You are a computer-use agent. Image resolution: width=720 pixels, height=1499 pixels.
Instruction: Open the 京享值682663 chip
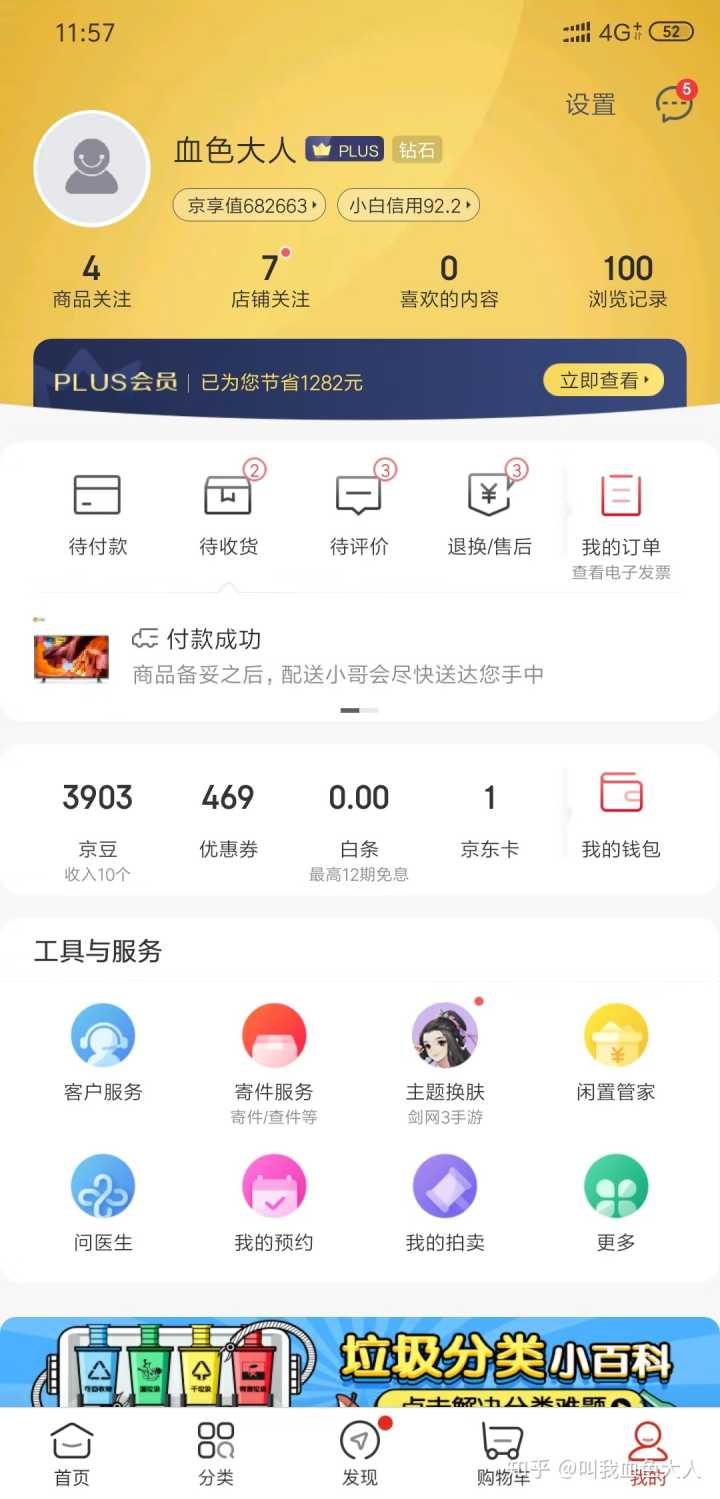tap(249, 206)
